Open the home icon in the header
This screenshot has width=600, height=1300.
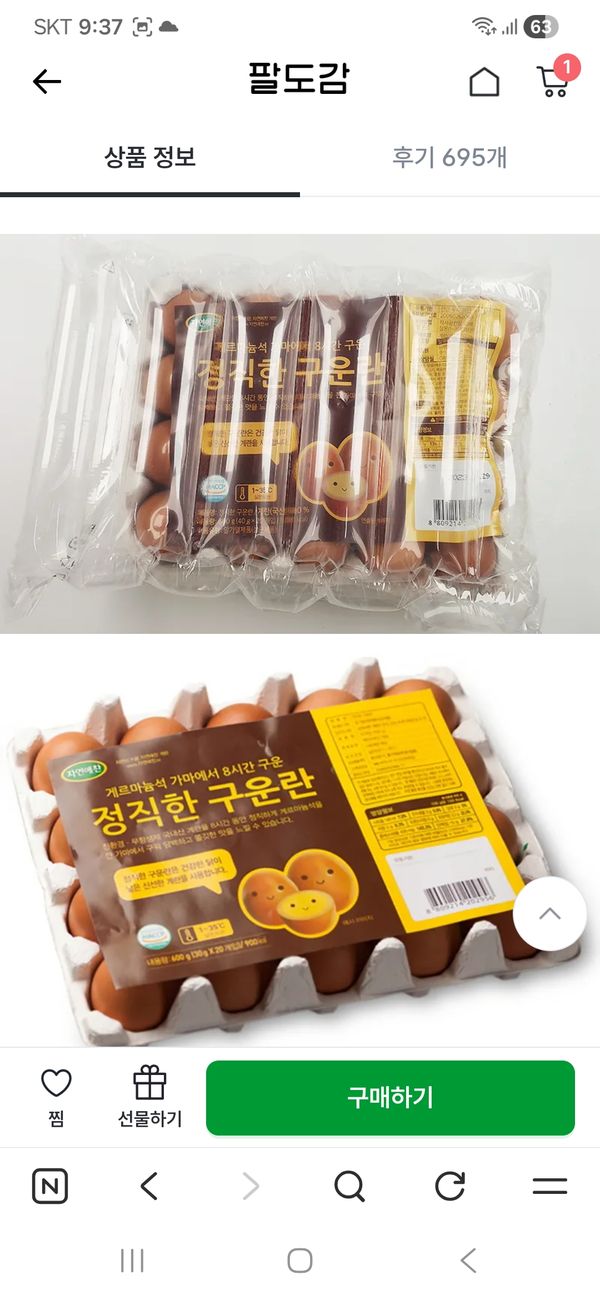coord(484,82)
